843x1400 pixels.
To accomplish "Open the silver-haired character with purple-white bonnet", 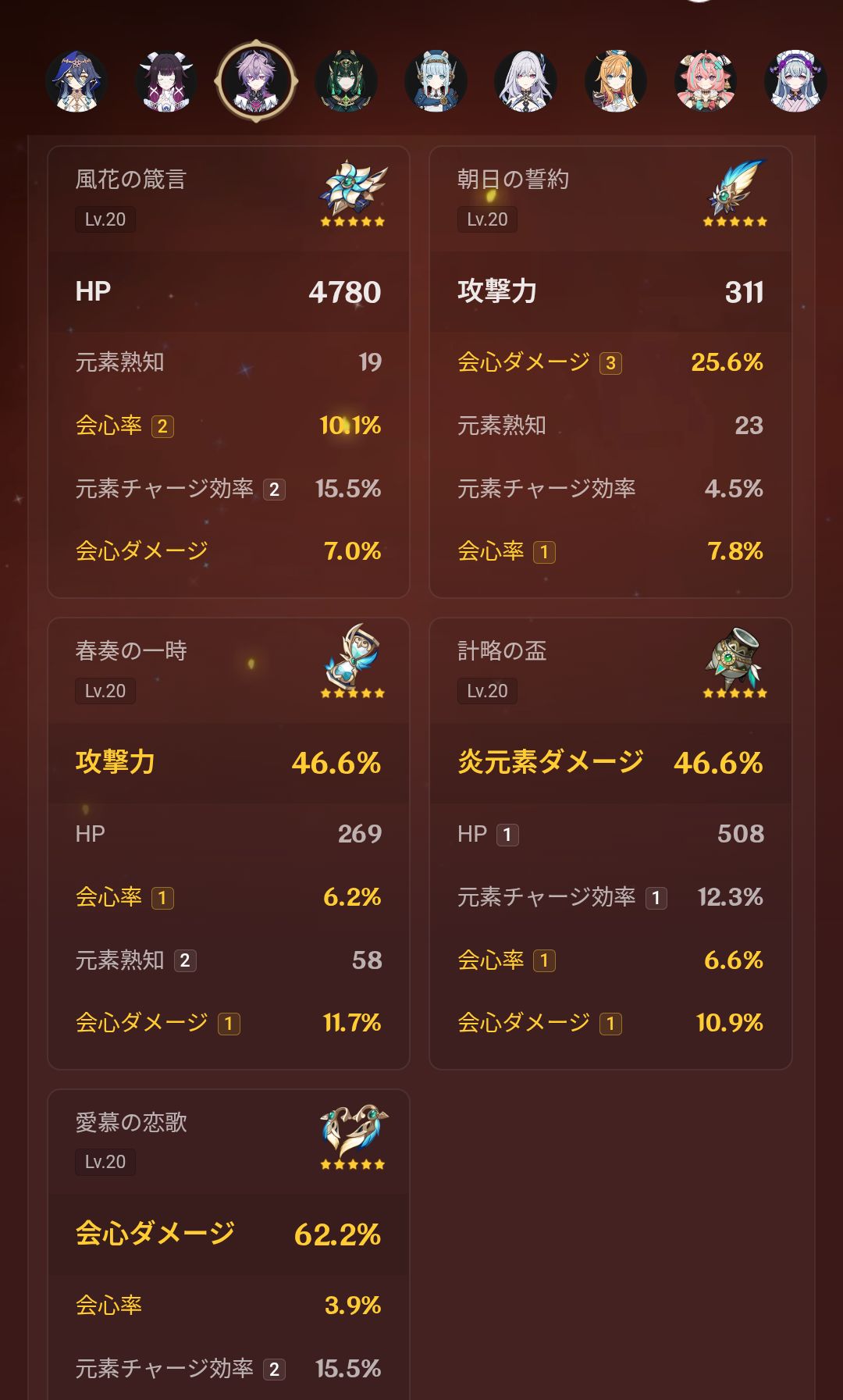I will click(x=795, y=81).
